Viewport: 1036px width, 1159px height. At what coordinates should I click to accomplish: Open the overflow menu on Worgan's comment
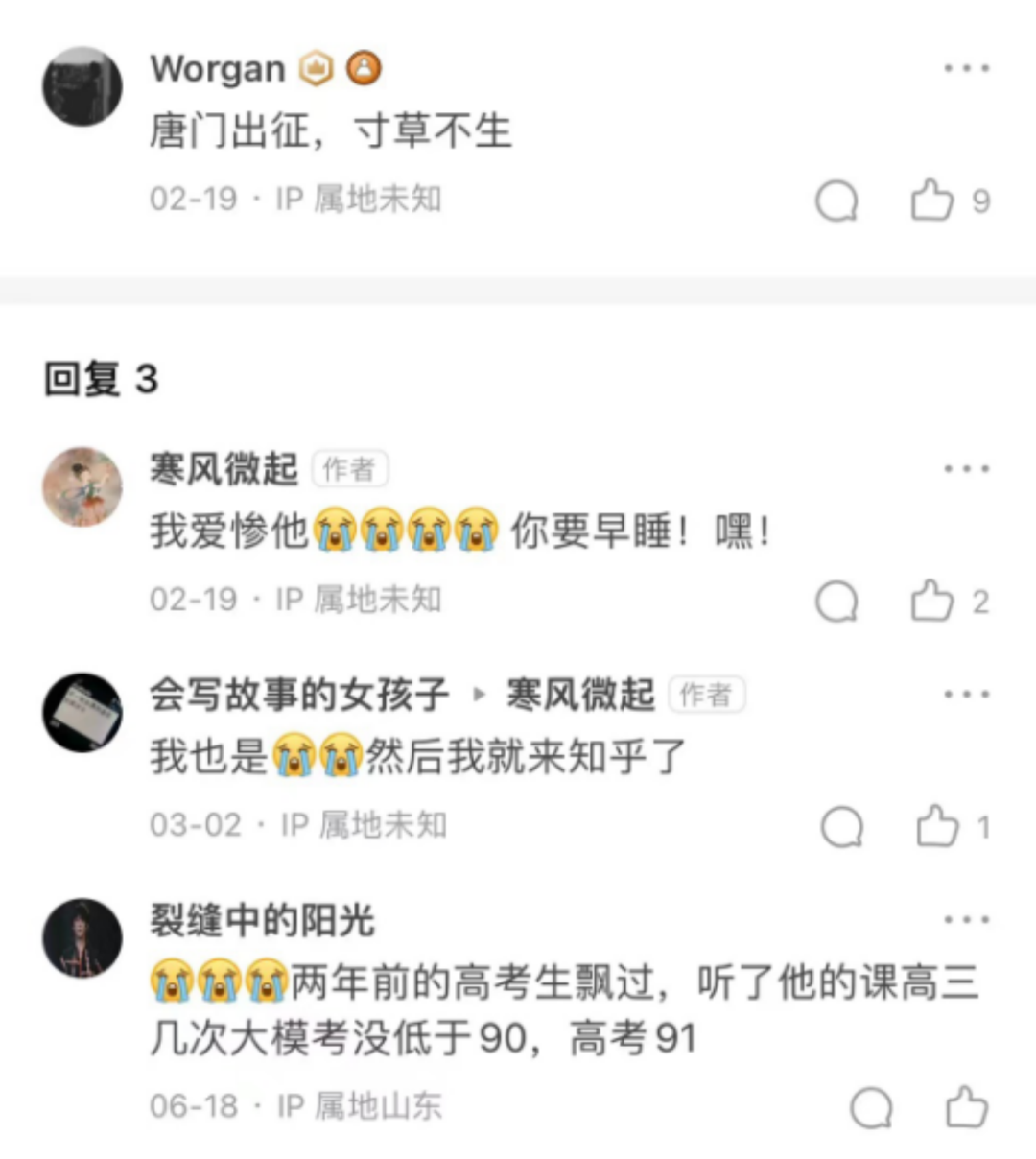click(966, 69)
